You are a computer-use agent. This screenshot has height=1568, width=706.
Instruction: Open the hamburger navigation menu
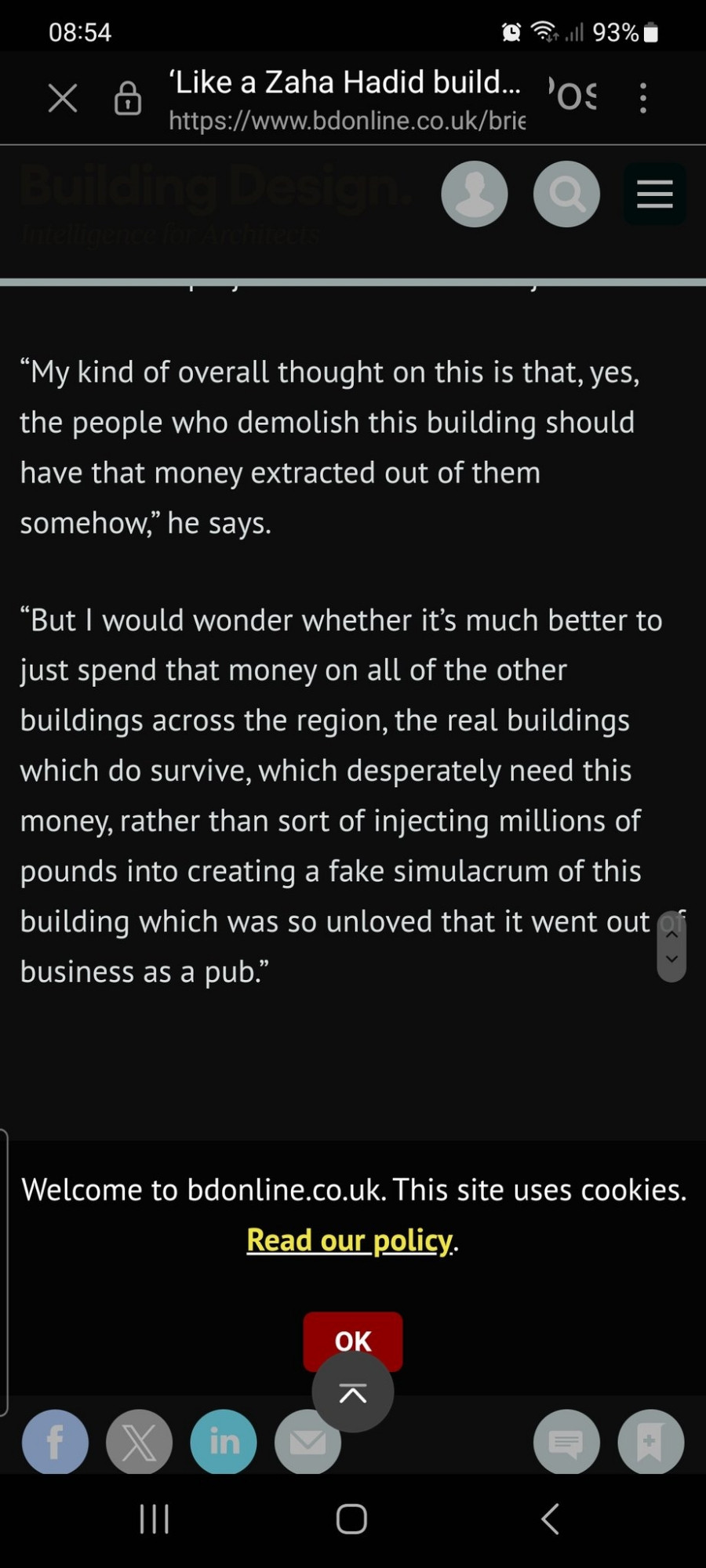(x=655, y=194)
